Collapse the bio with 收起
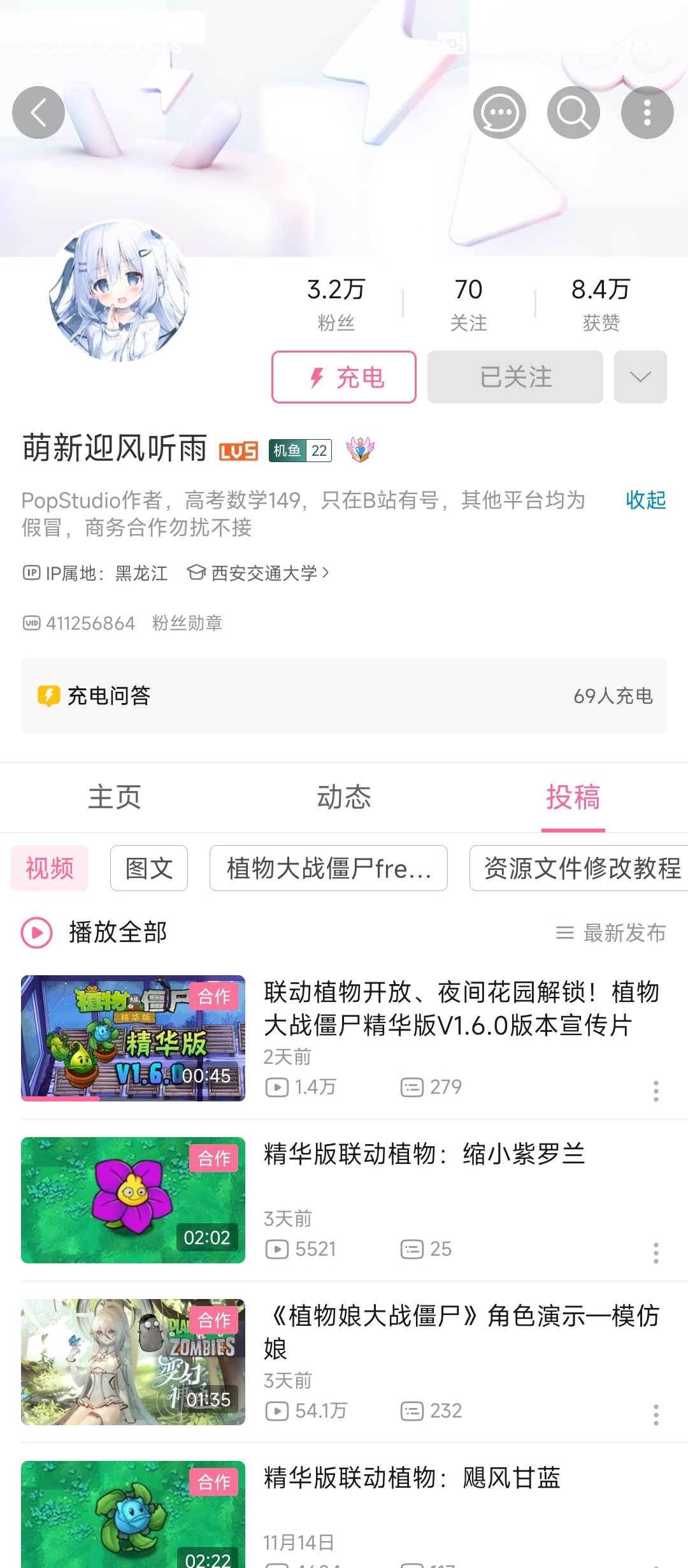Screen dimensions: 688x1568 pyautogui.click(x=645, y=500)
